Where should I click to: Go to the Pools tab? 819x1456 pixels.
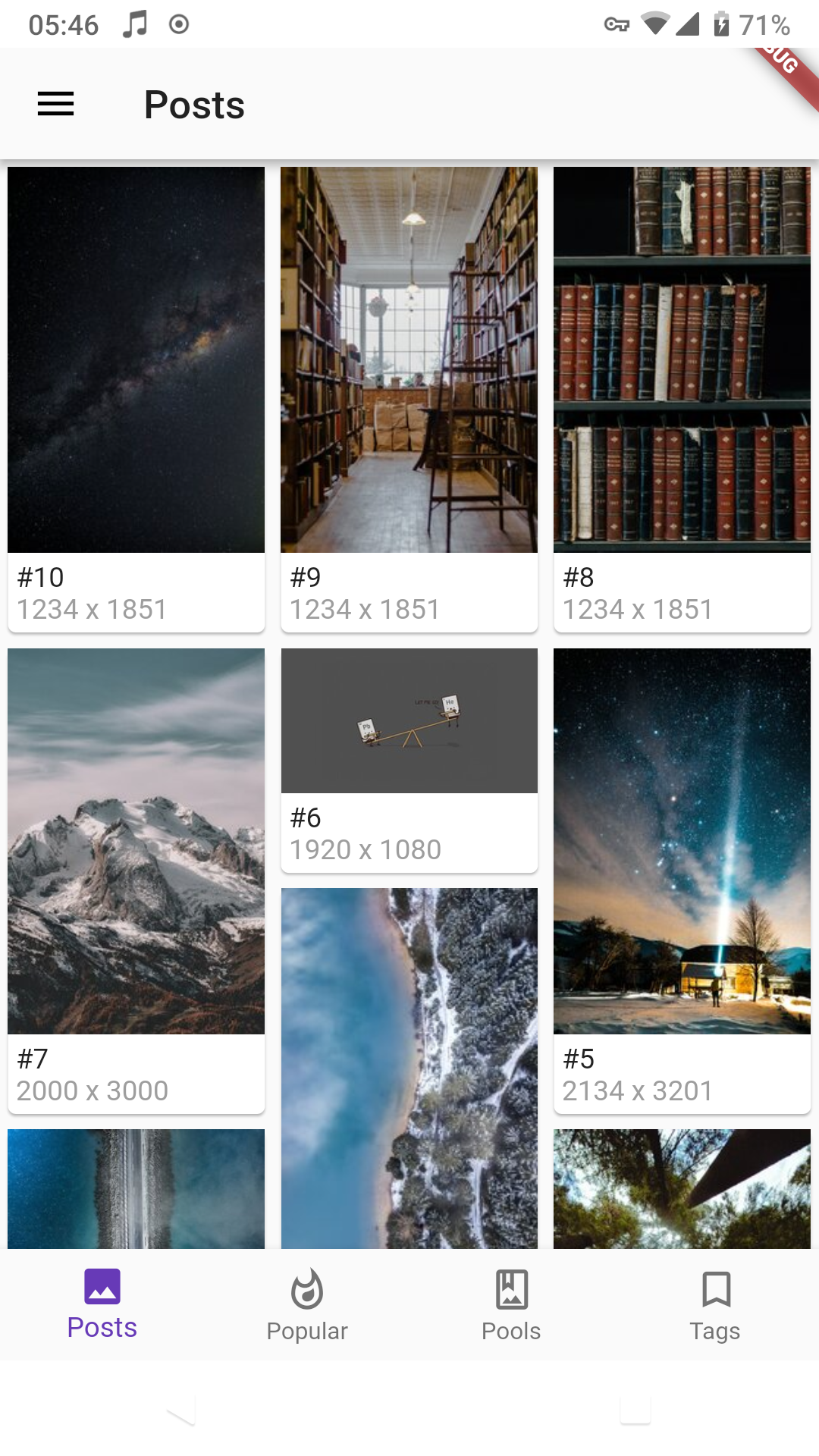(511, 1304)
